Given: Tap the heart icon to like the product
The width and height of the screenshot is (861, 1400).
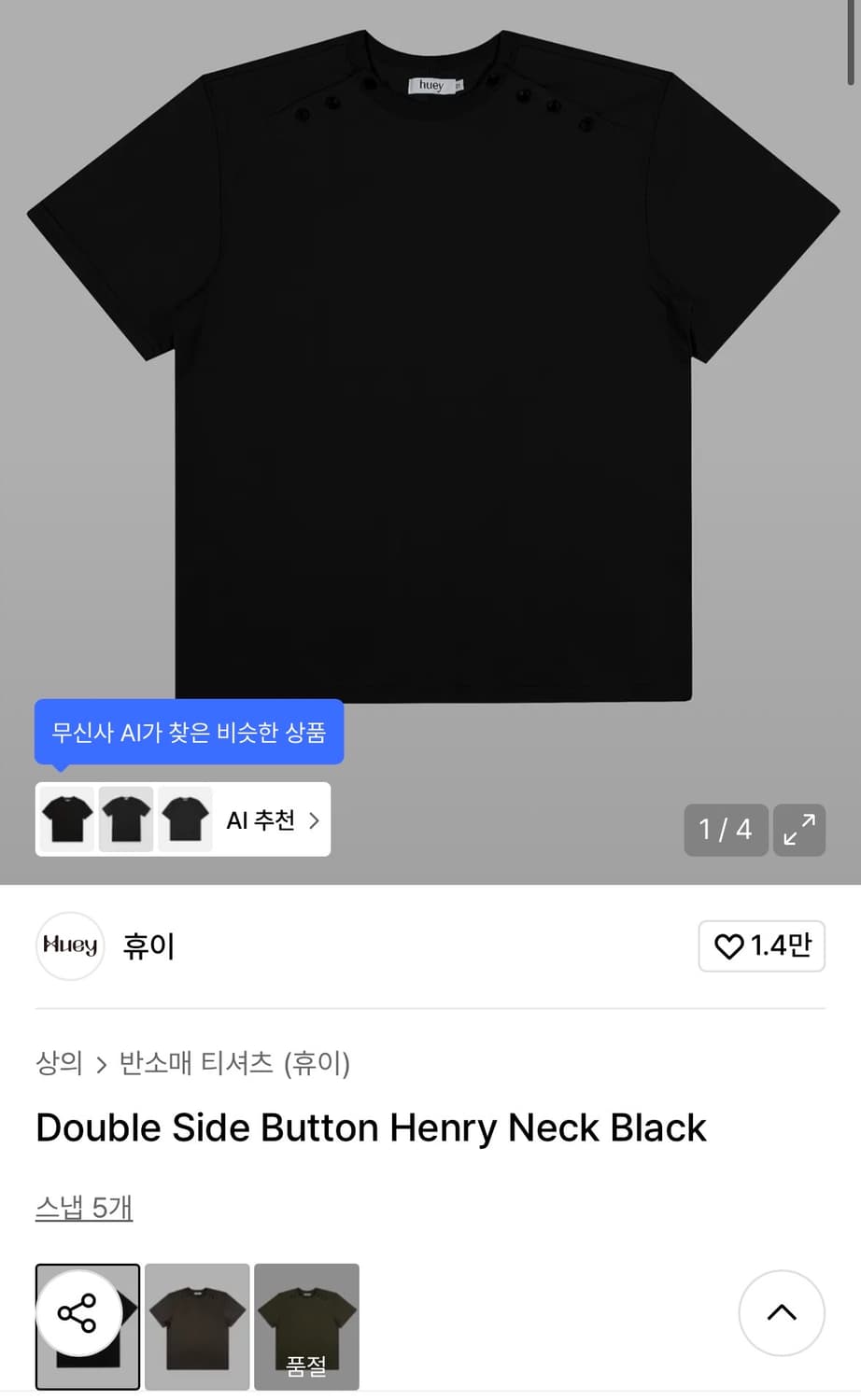Looking at the screenshot, I should coord(727,945).
